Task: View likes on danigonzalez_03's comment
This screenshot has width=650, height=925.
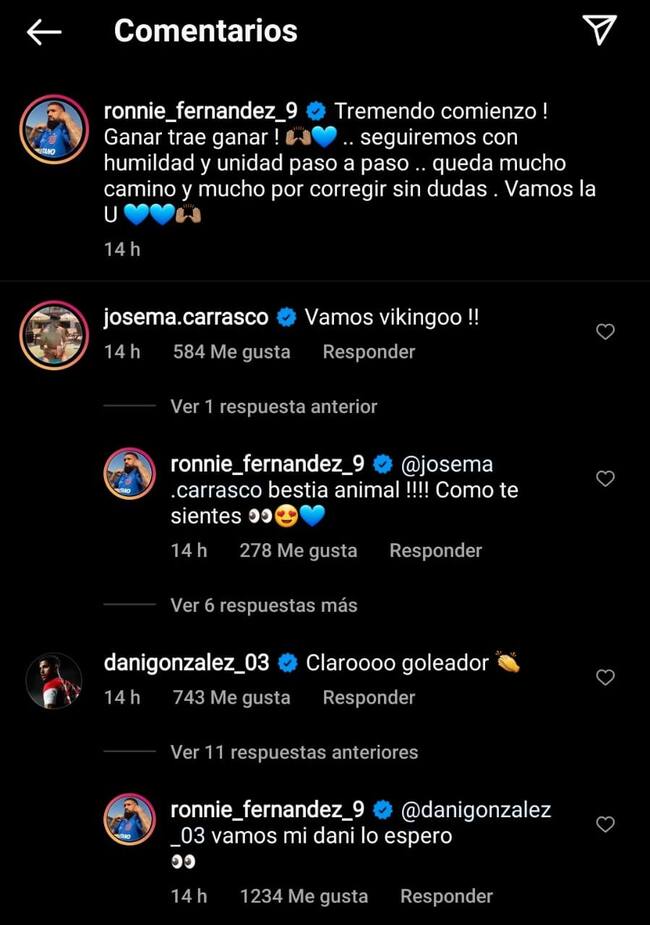Action: [x=231, y=698]
